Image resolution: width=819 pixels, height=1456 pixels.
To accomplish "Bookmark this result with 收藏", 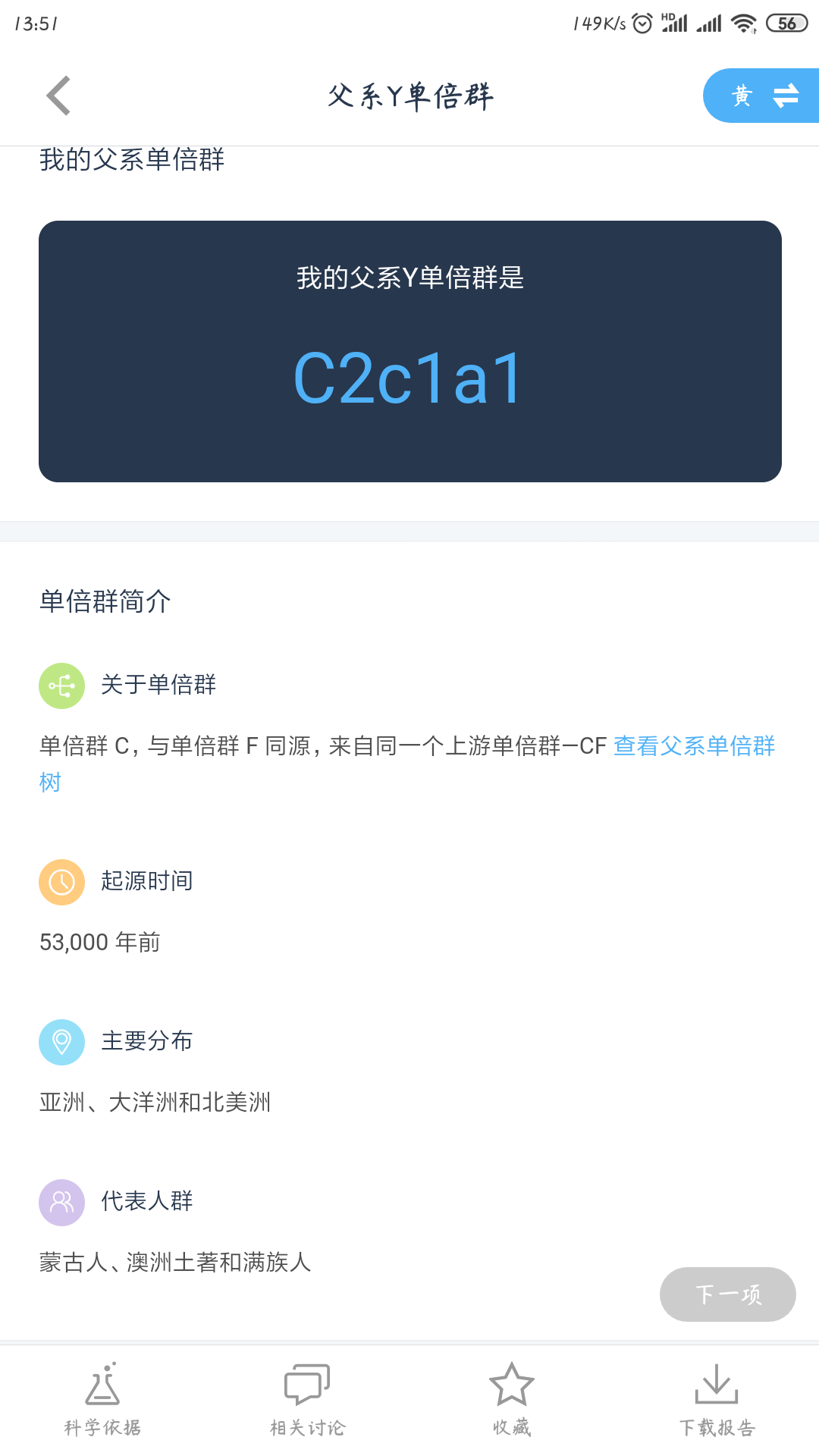I will (512, 1400).
